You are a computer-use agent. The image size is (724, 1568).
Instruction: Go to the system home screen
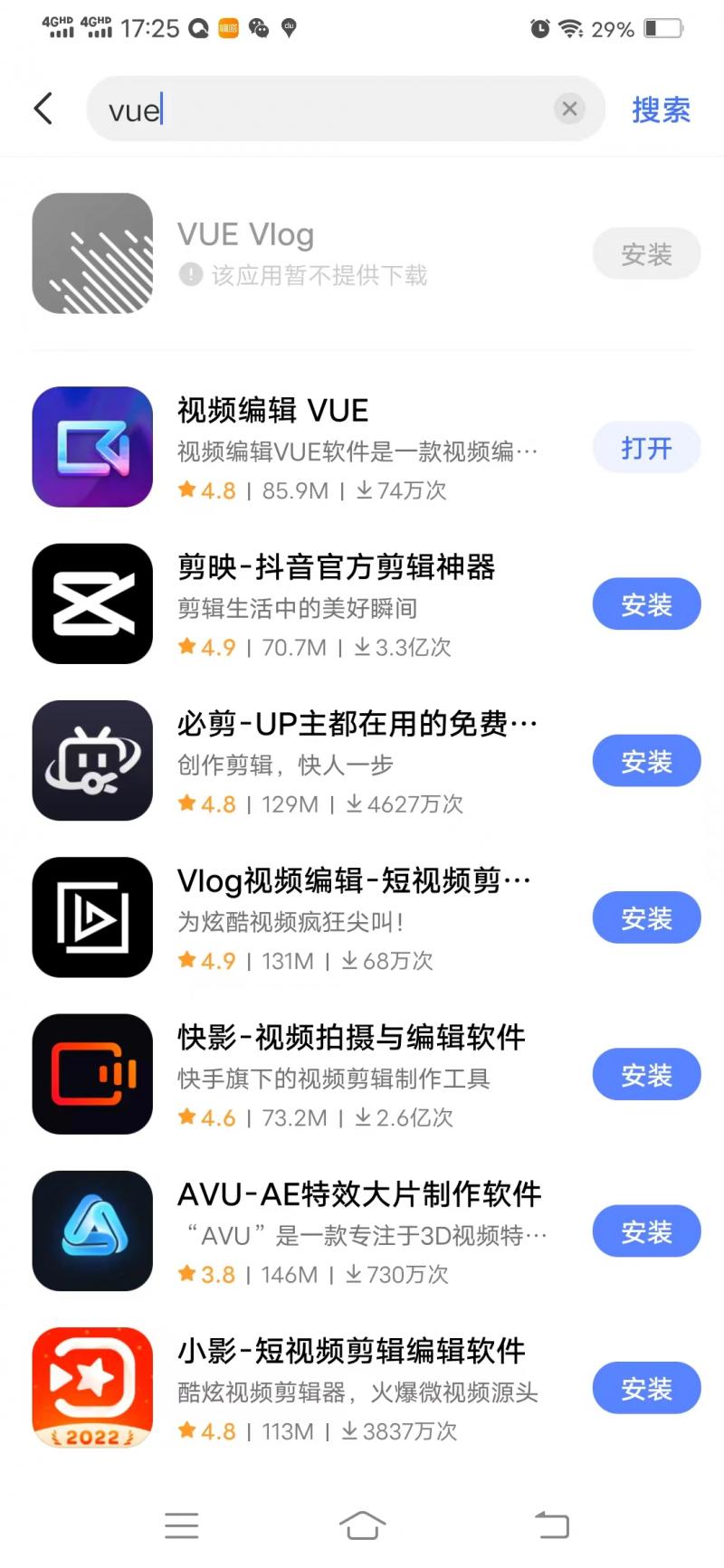coord(362,1525)
